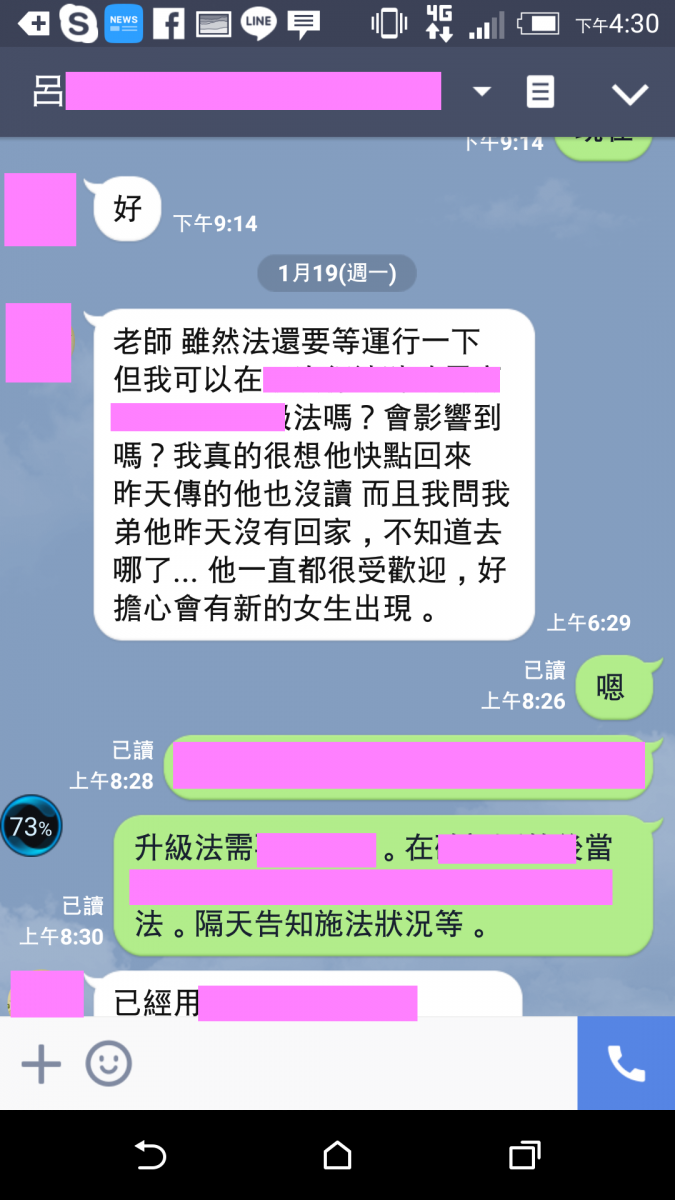Start a call with the phone button
This screenshot has height=1200, width=675.
pos(626,1064)
